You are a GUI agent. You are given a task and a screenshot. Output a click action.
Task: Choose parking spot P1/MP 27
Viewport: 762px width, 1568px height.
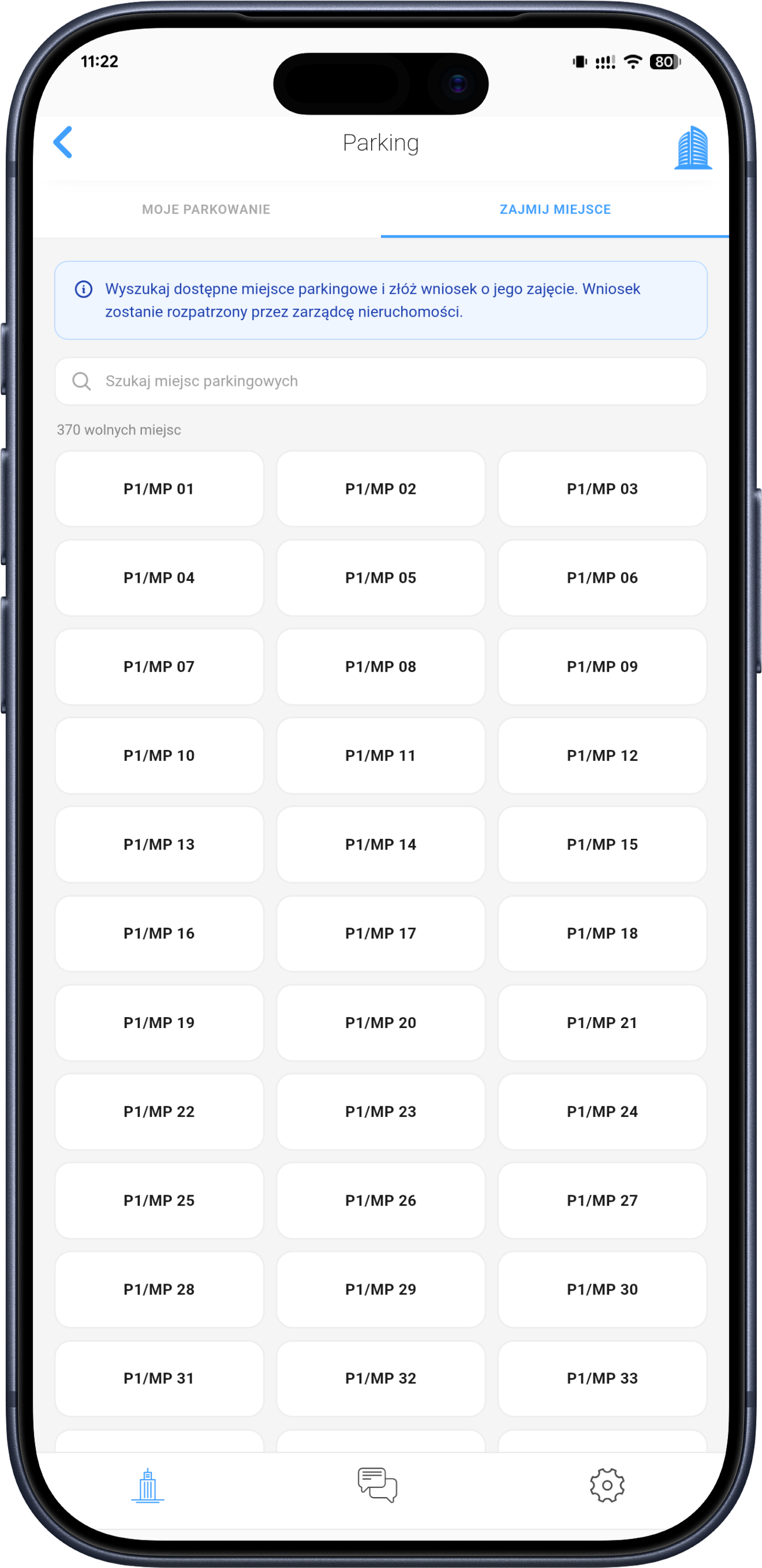pyautogui.click(x=602, y=1201)
